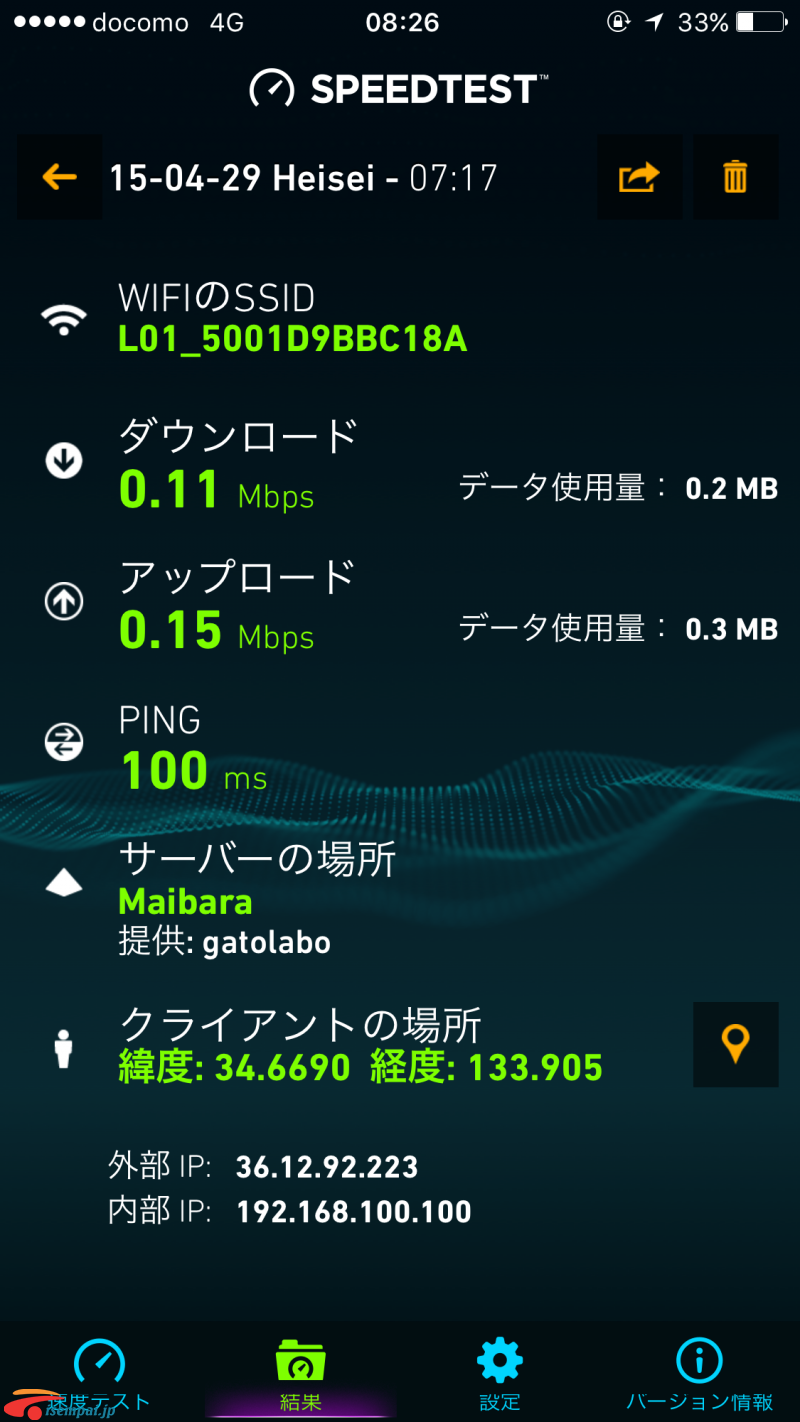
Task: Open the 設定 settings tab
Action: tap(500, 1374)
